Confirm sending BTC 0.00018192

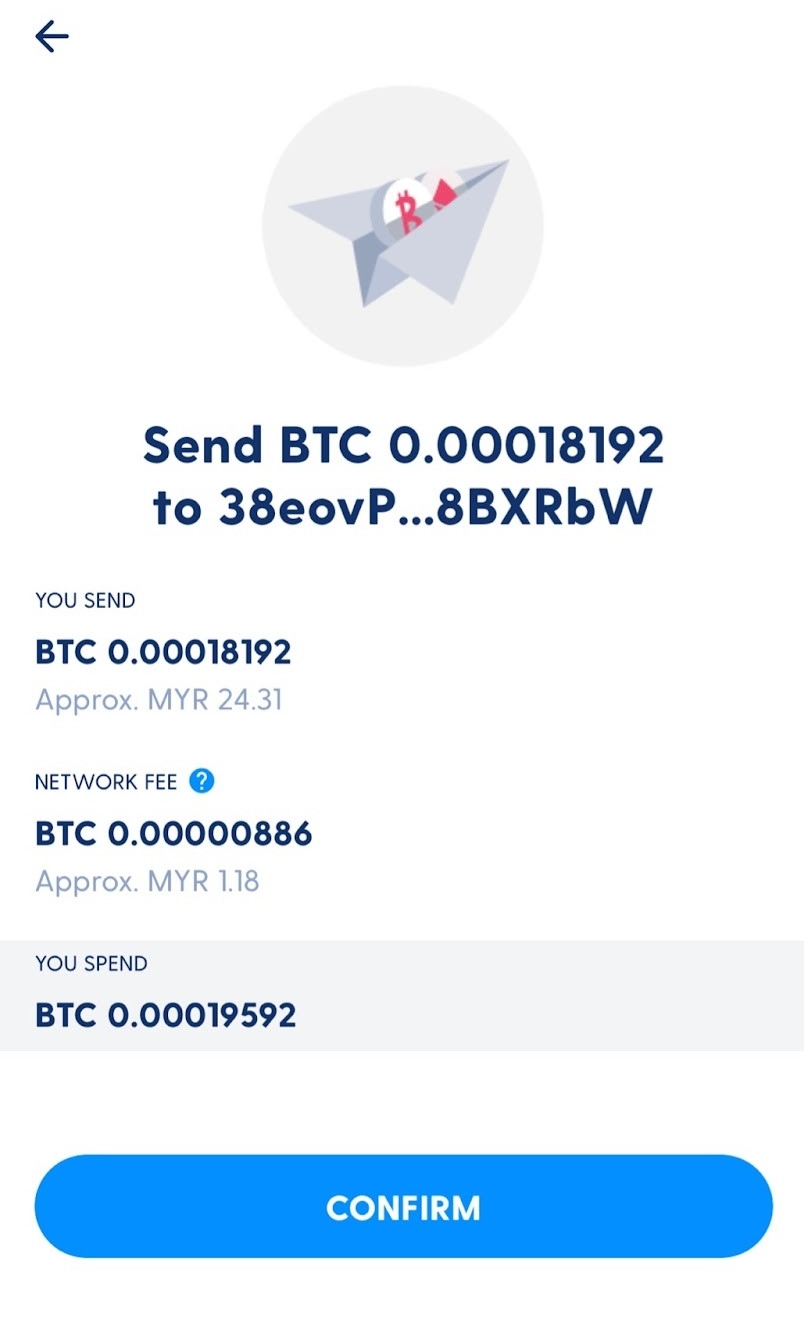(402, 1206)
